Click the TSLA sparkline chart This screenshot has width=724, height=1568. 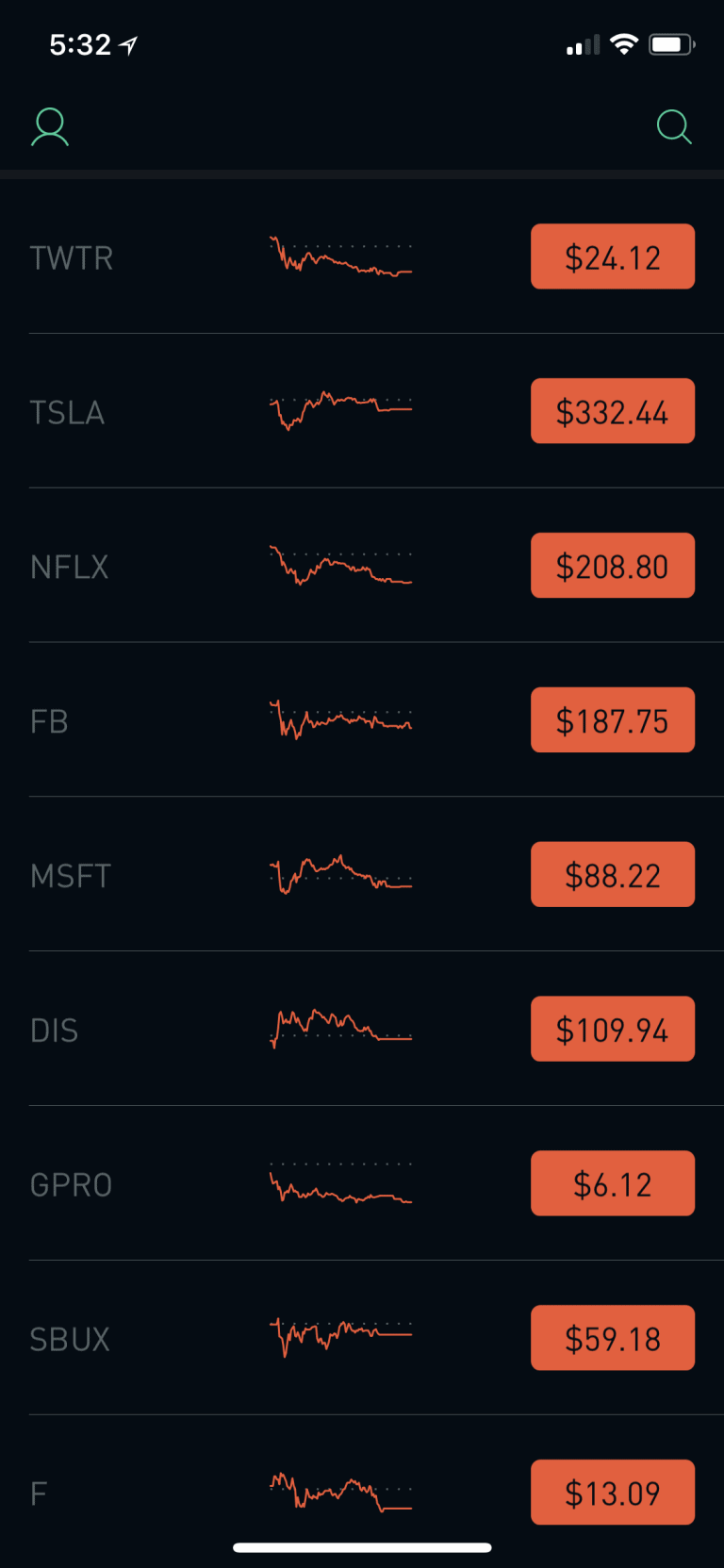(341, 411)
